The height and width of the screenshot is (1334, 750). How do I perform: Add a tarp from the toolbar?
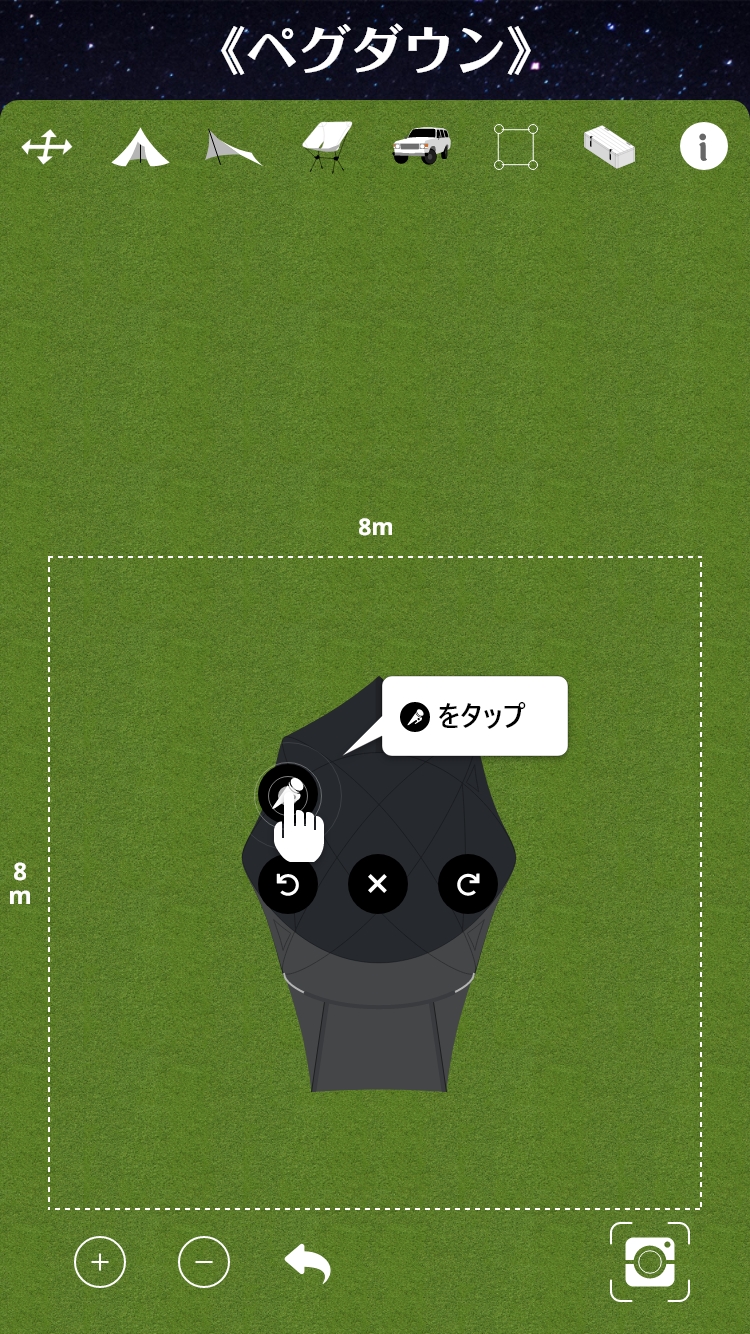pyautogui.click(x=233, y=148)
